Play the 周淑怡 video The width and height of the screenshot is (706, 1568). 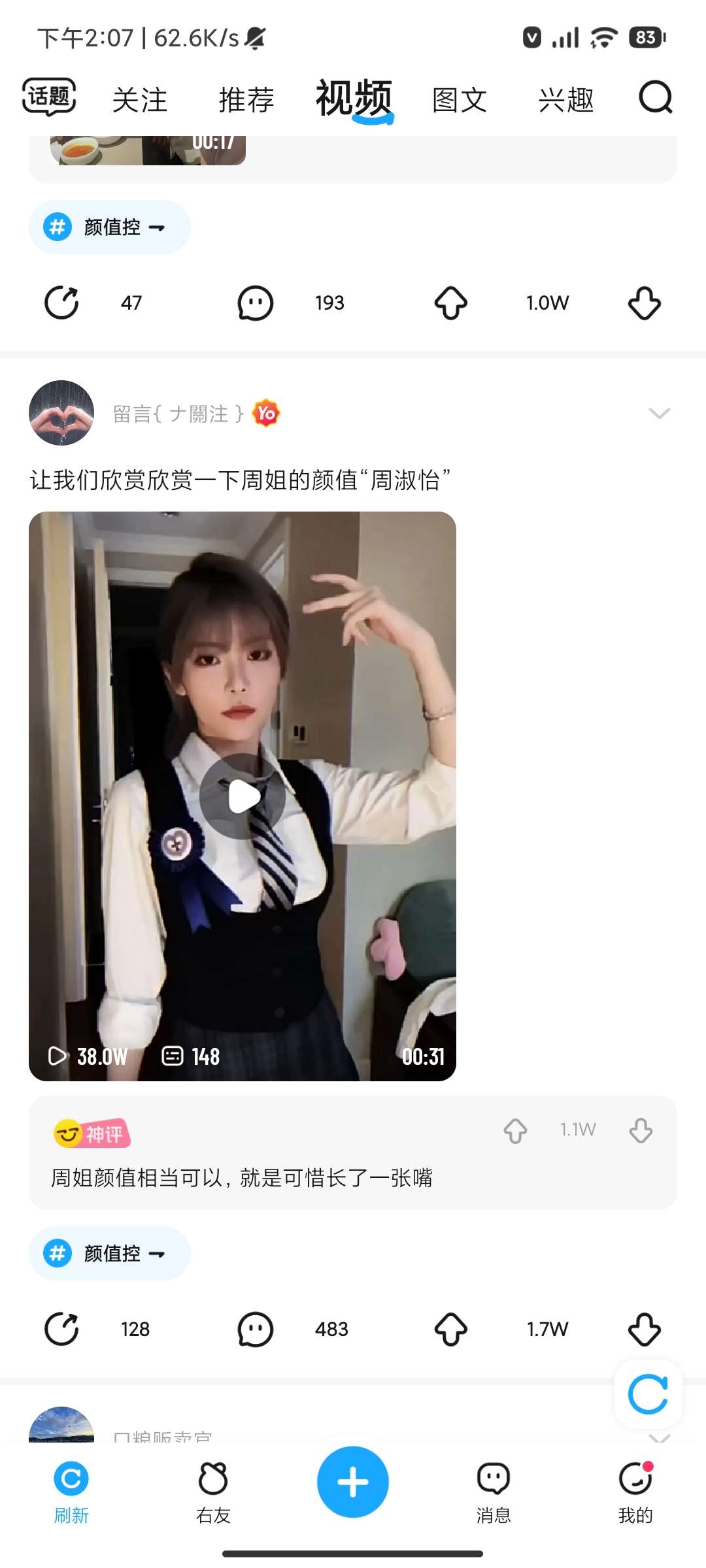click(x=243, y=796)
